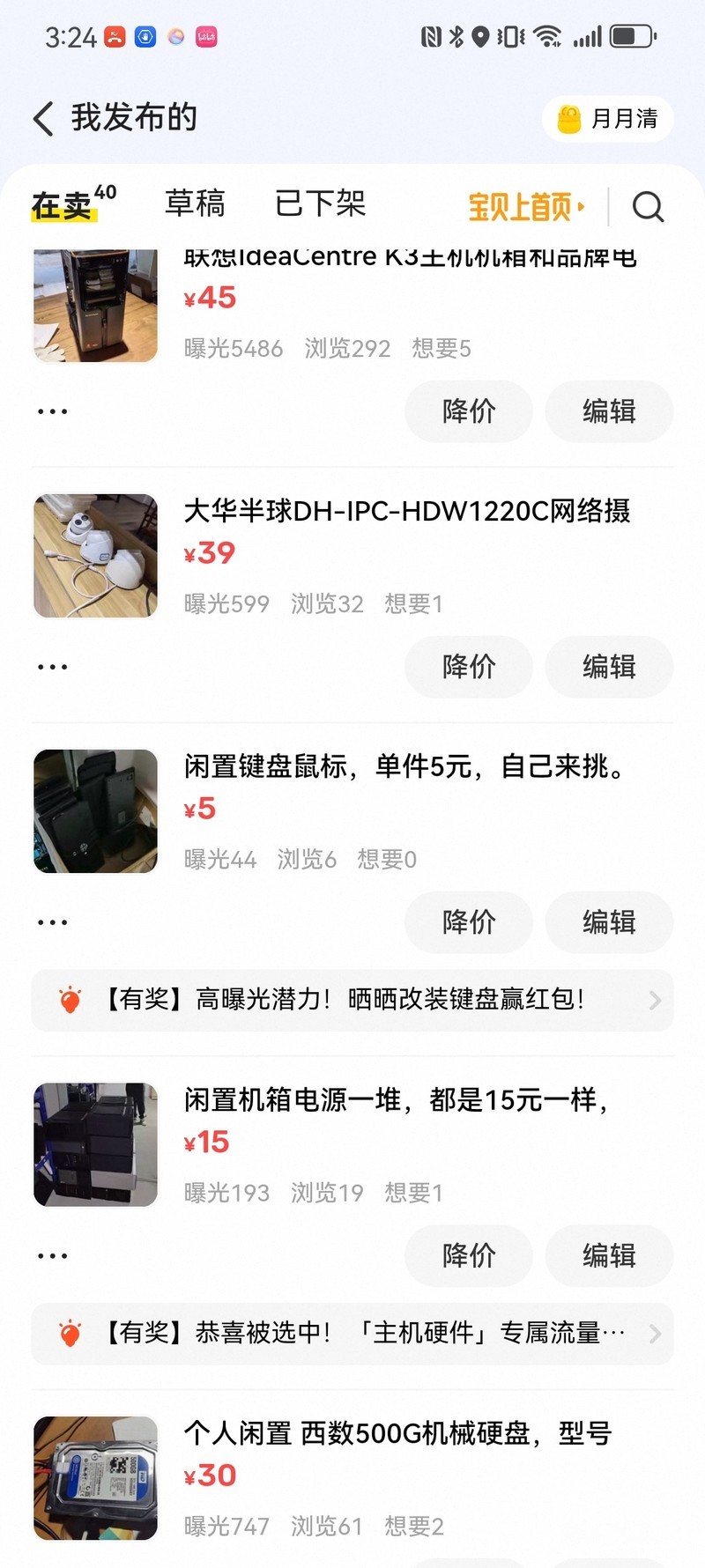Edit the 联想IdeaCentre K3 listing

pyautogui.click(x=609, y=411)
